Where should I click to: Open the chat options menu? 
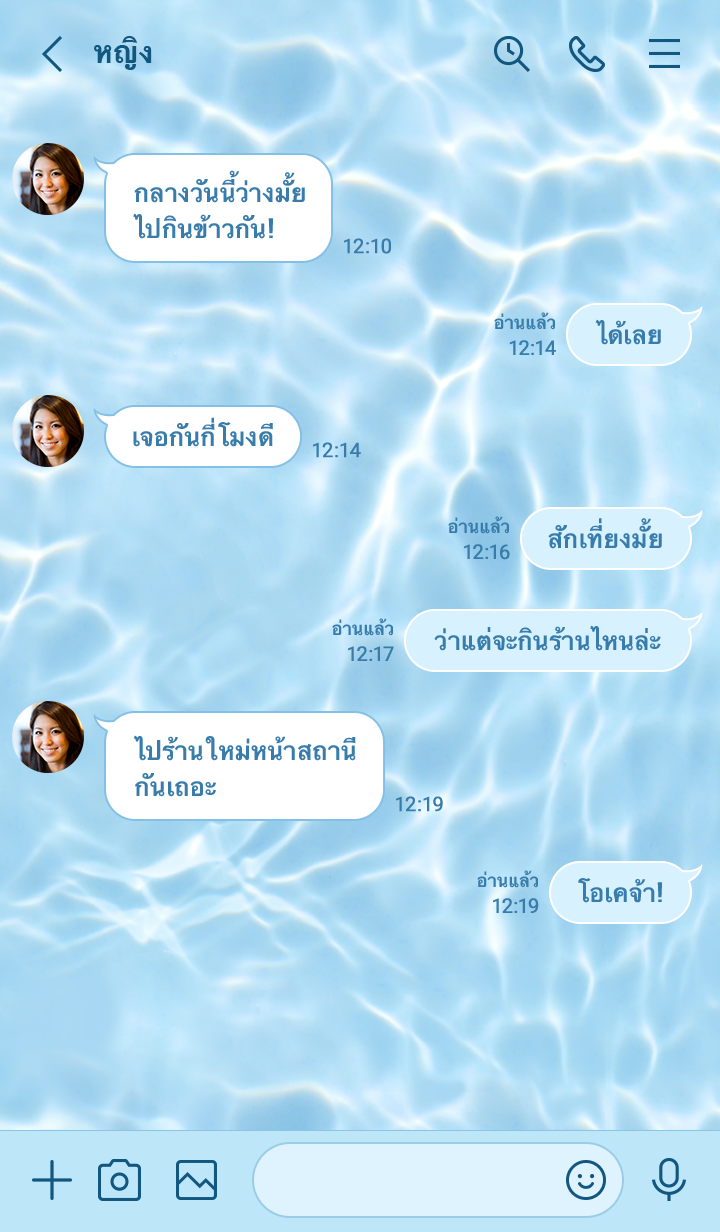tap(664, 54)
